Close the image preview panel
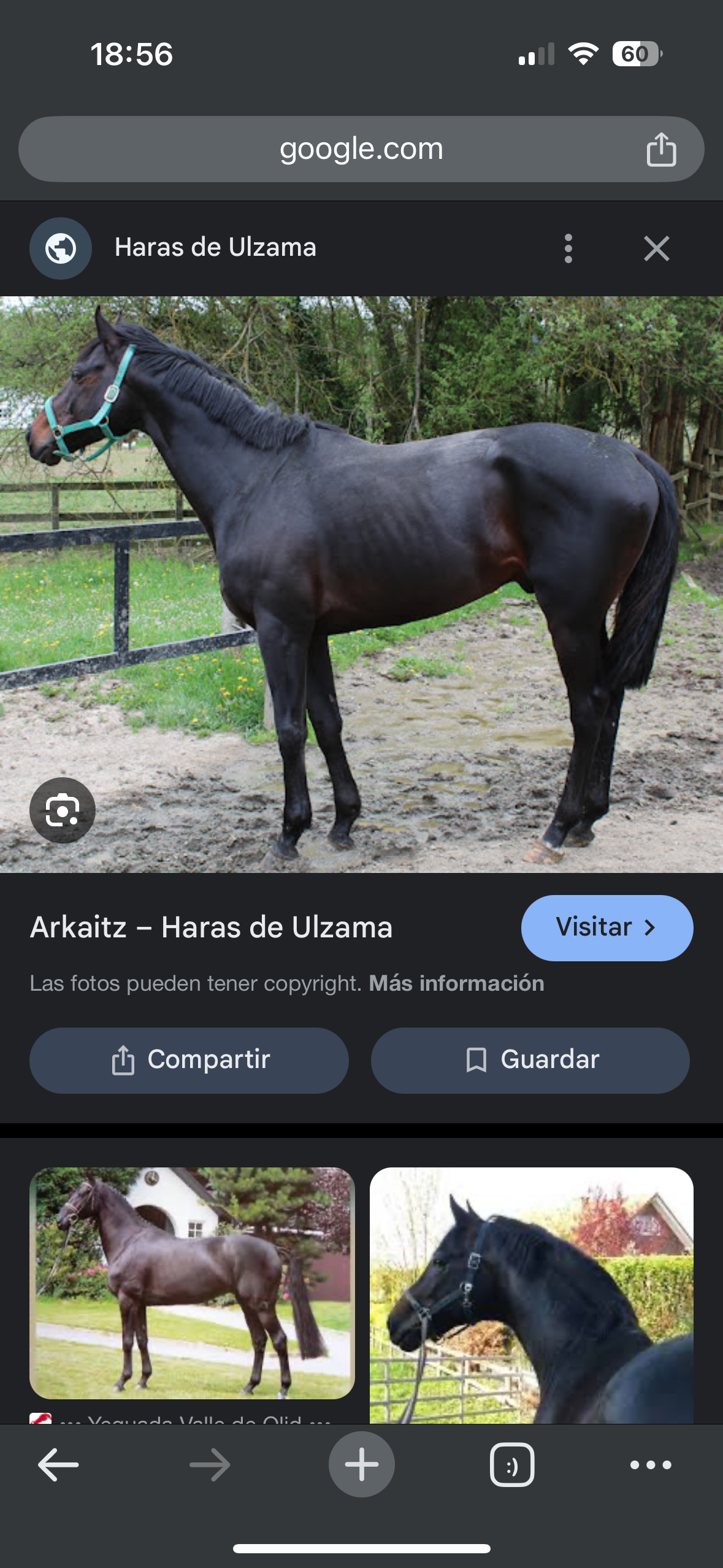The width and height of the screenshot is (723, 1568). click(x=656, y=248)
